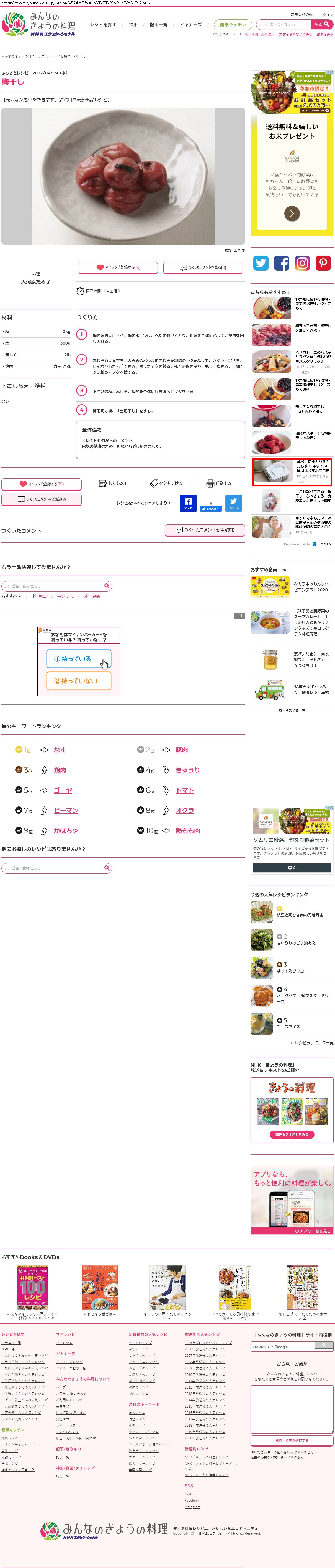Open the レシピを探す menu

pyautogui.click(x=103, y=25)
